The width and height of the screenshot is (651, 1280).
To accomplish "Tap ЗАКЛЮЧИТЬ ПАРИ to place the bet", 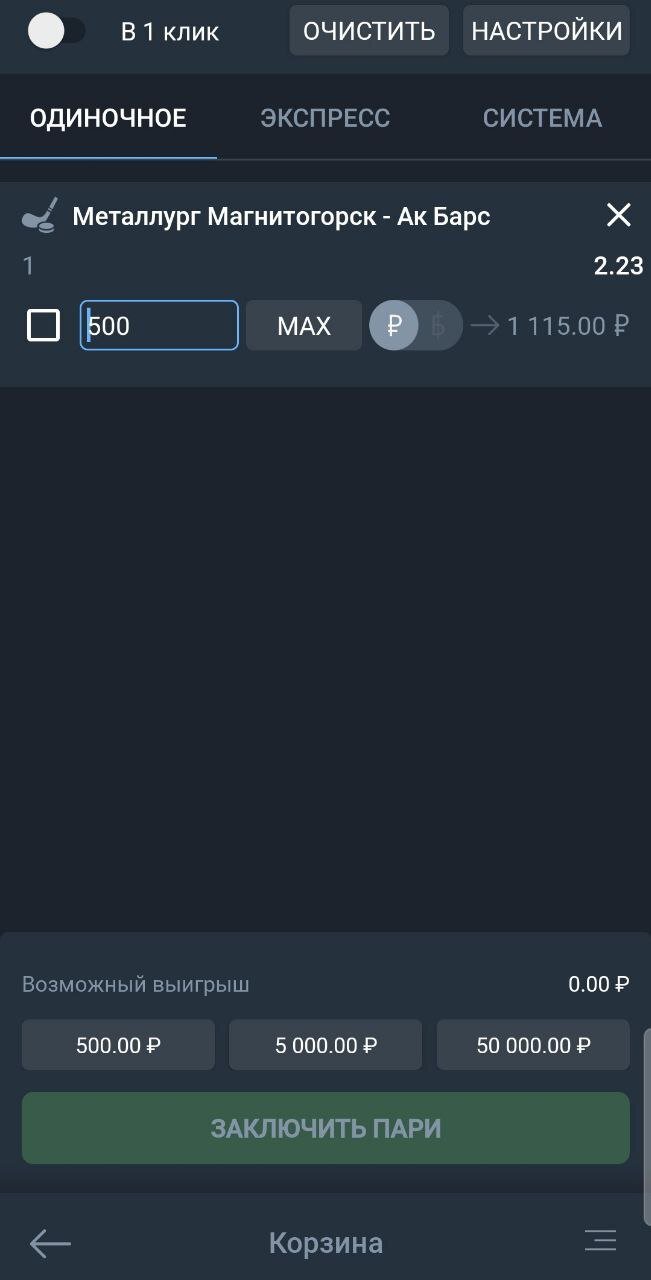I will [326, 1128].
